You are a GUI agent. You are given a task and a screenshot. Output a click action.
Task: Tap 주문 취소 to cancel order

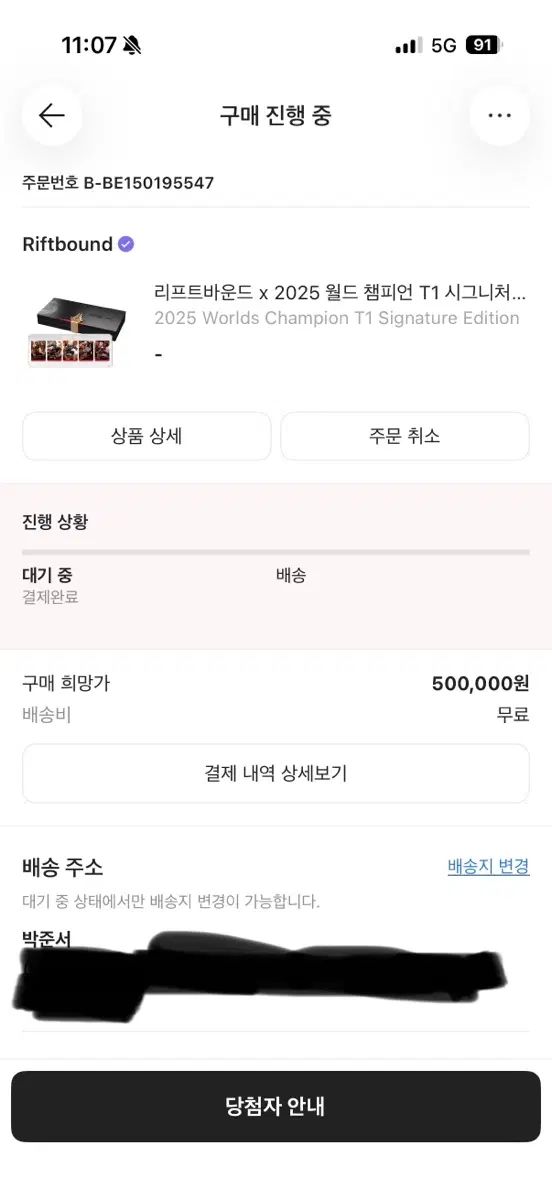coord(405,436)
